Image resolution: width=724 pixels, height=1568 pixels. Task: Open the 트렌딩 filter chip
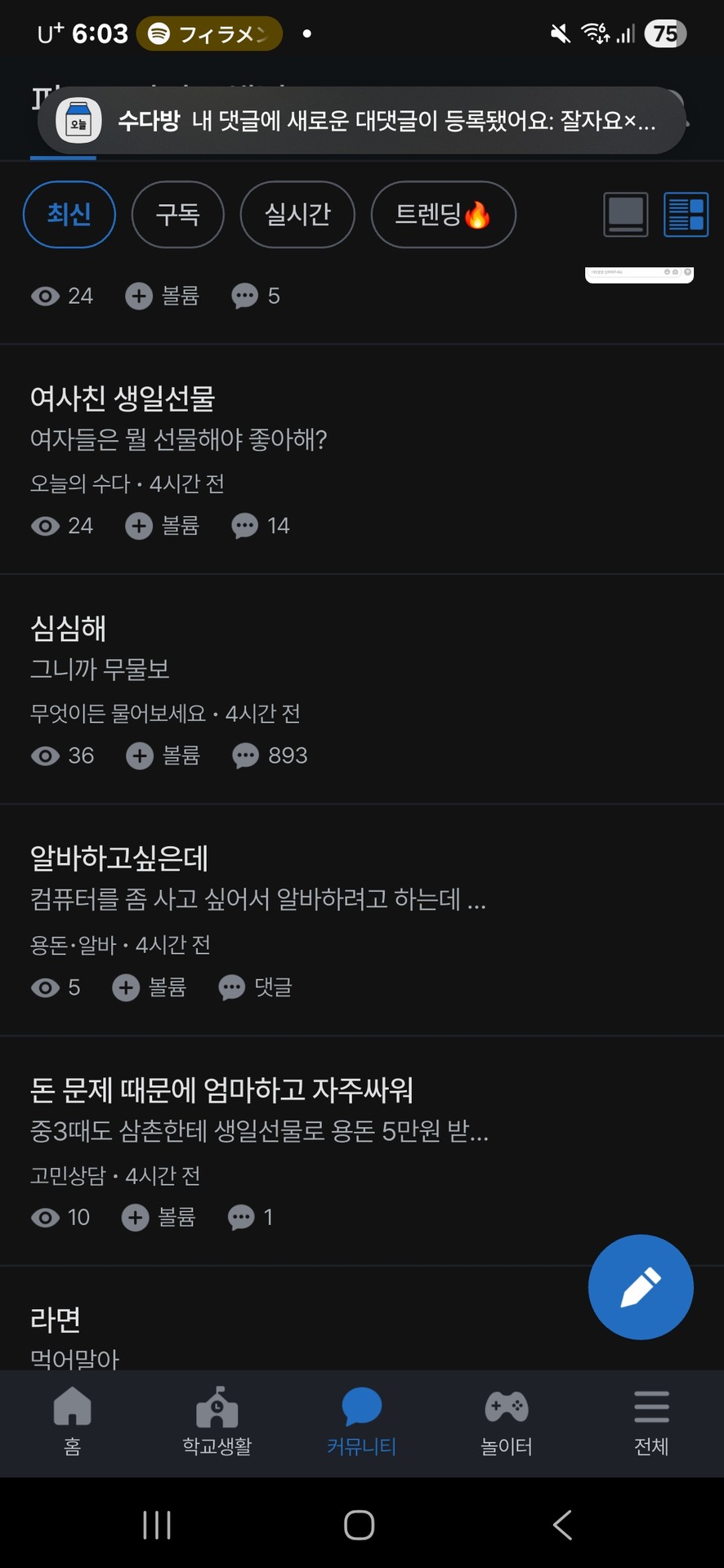(x=443, y=215)
